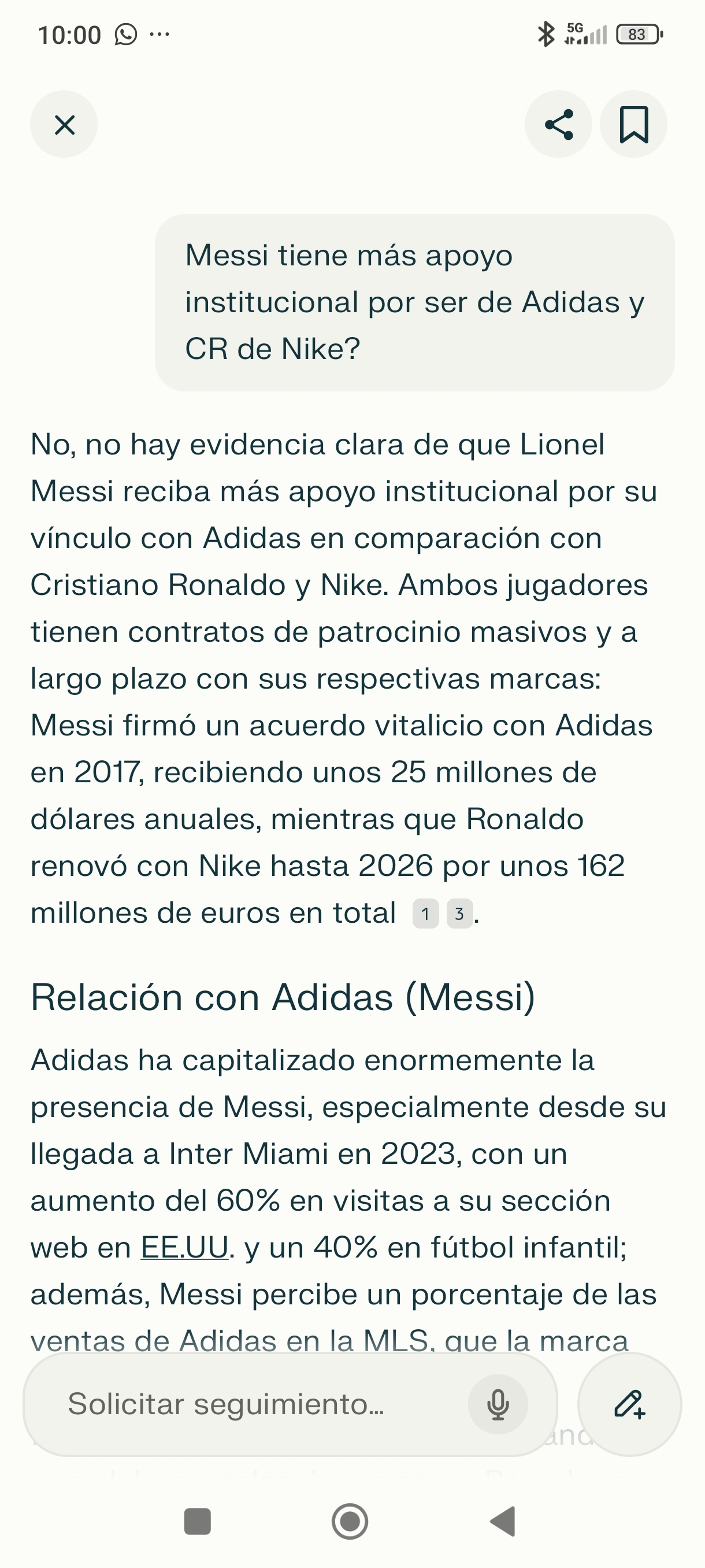This screenshot has width=705, height=1568.
Task: Start voice input with the microphone
Action: pos(498,1404)
